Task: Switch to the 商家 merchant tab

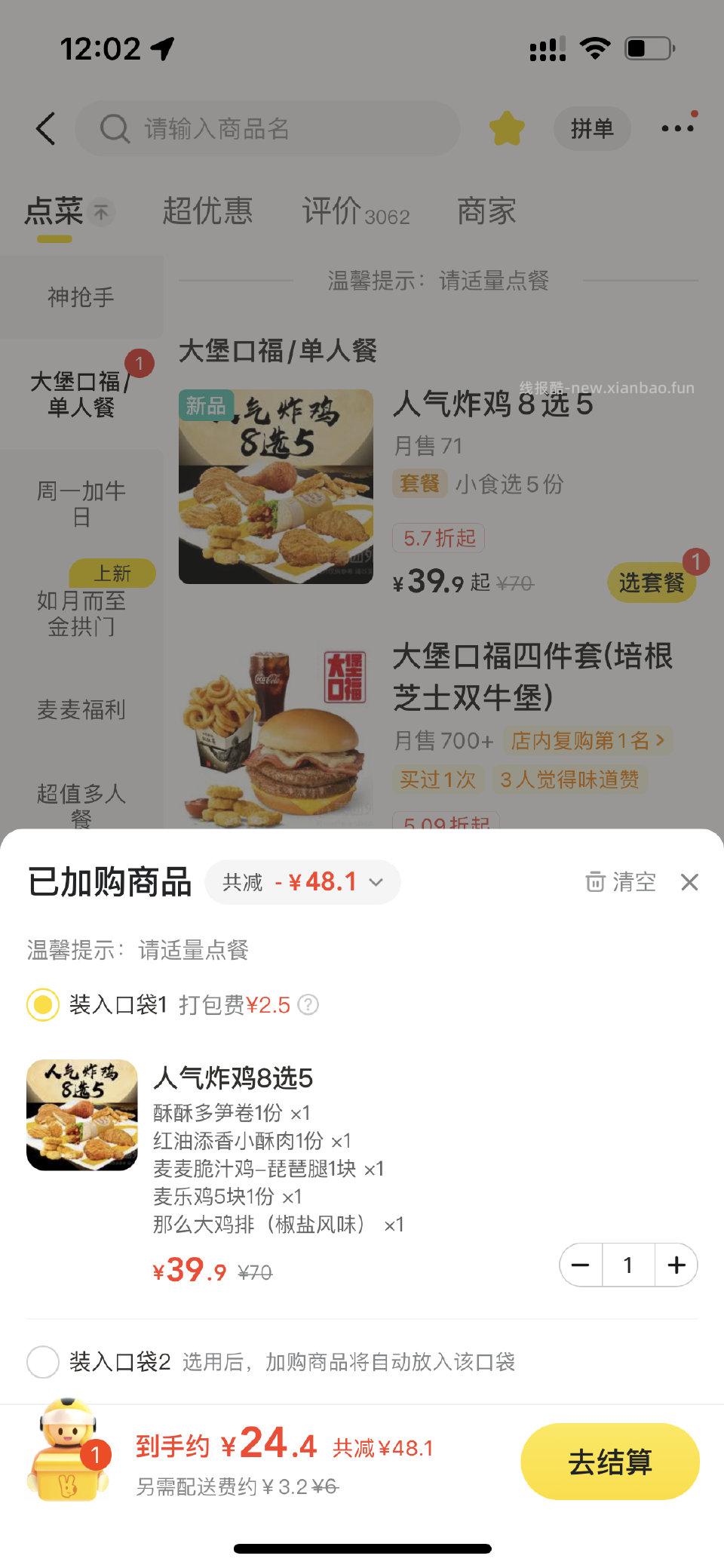Action: pyautogui.click(x=486, y=212)
